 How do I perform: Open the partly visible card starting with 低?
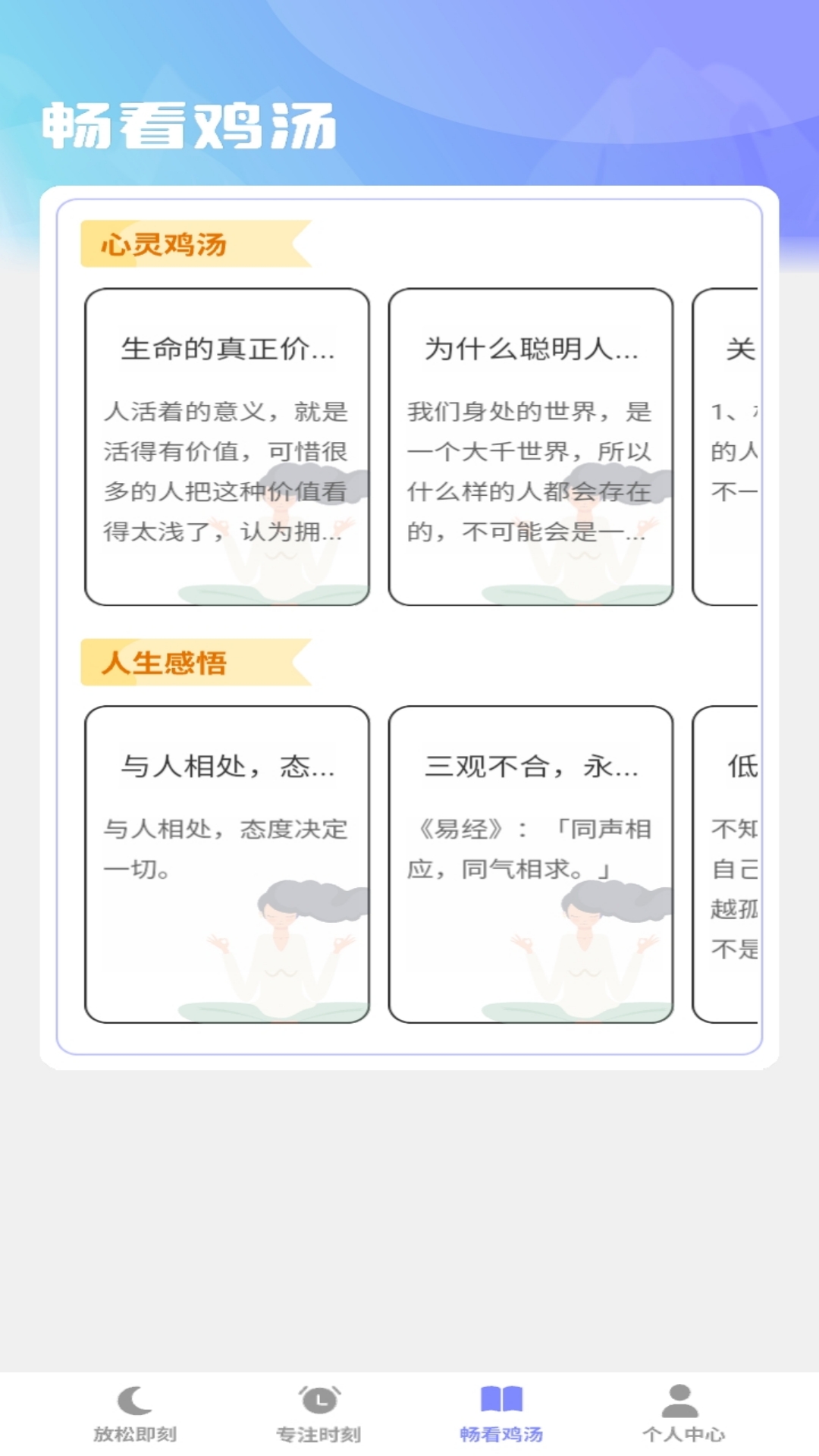click(x=726, y=864)
